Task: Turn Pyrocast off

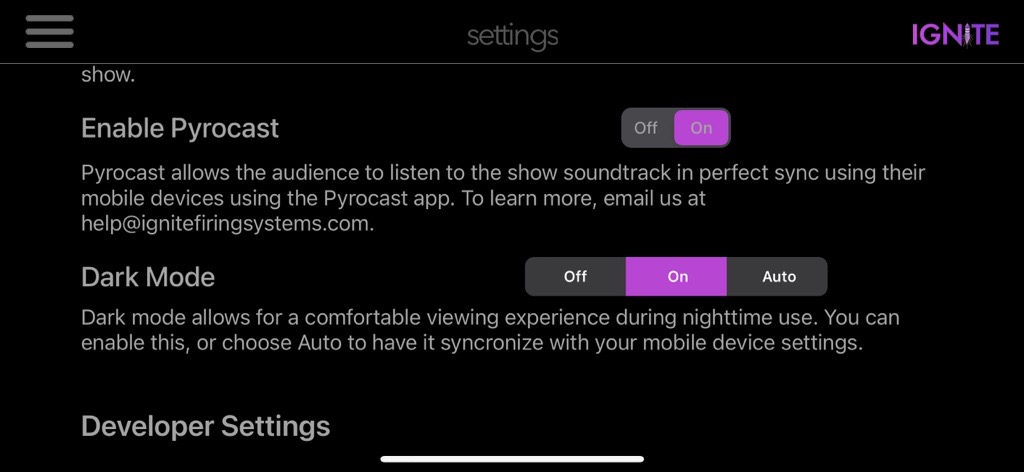Action: point(647,128)
